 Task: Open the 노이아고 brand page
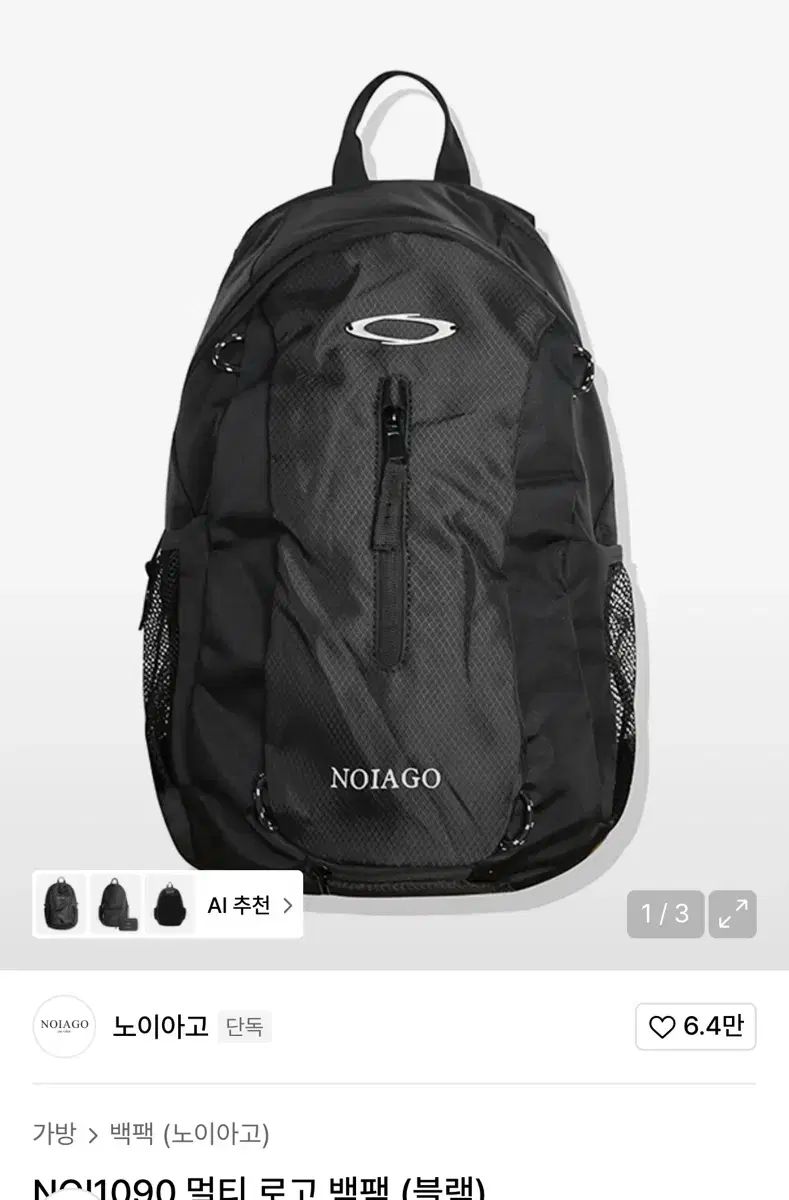pos(160,1026)
